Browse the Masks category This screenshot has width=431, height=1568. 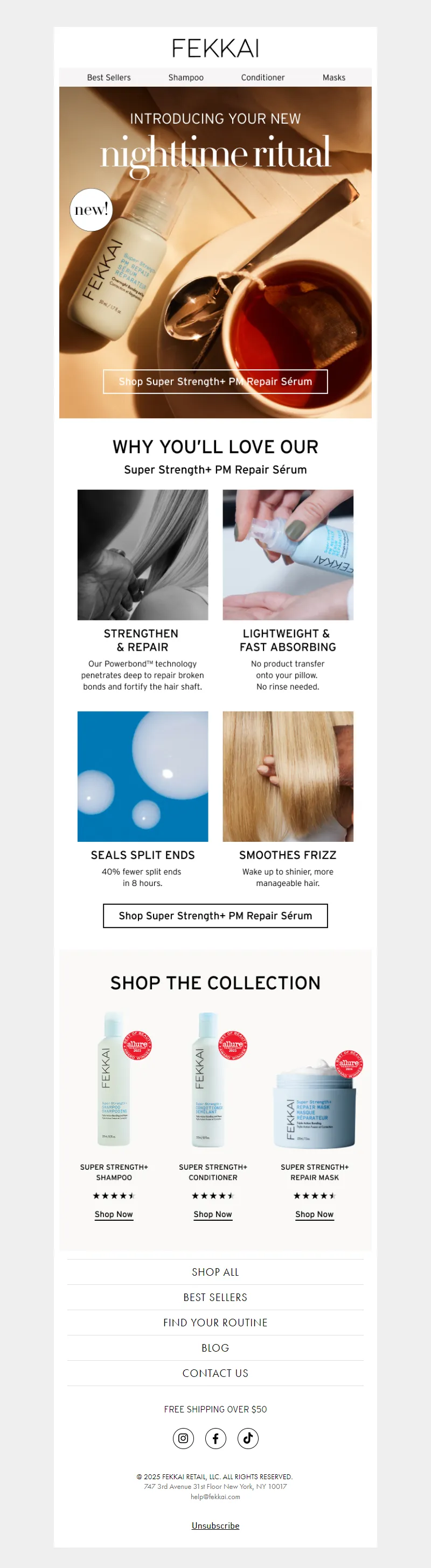(333, 78)
